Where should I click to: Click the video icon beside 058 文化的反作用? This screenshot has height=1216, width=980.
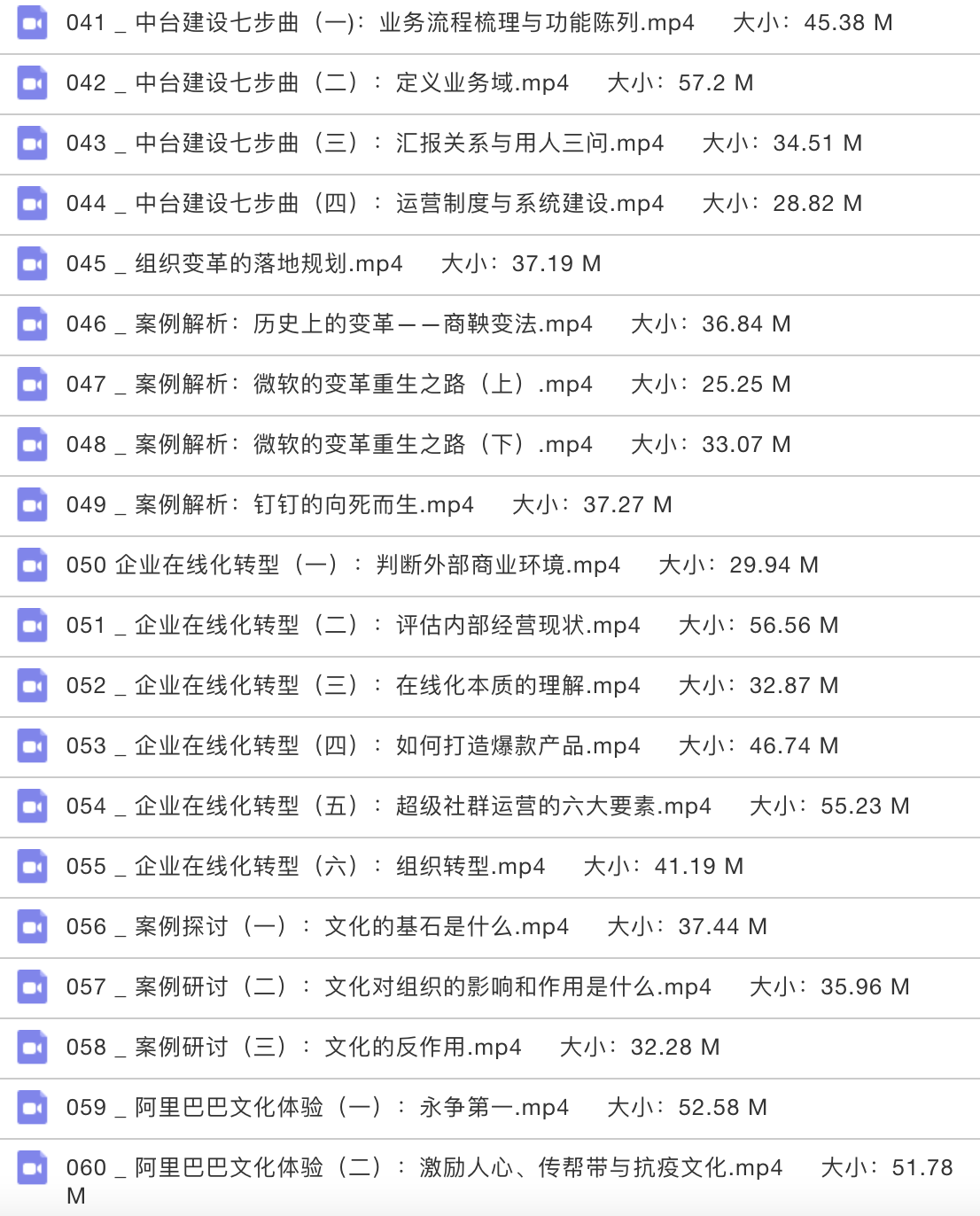pyautogui.click(x=32, y=1047)
